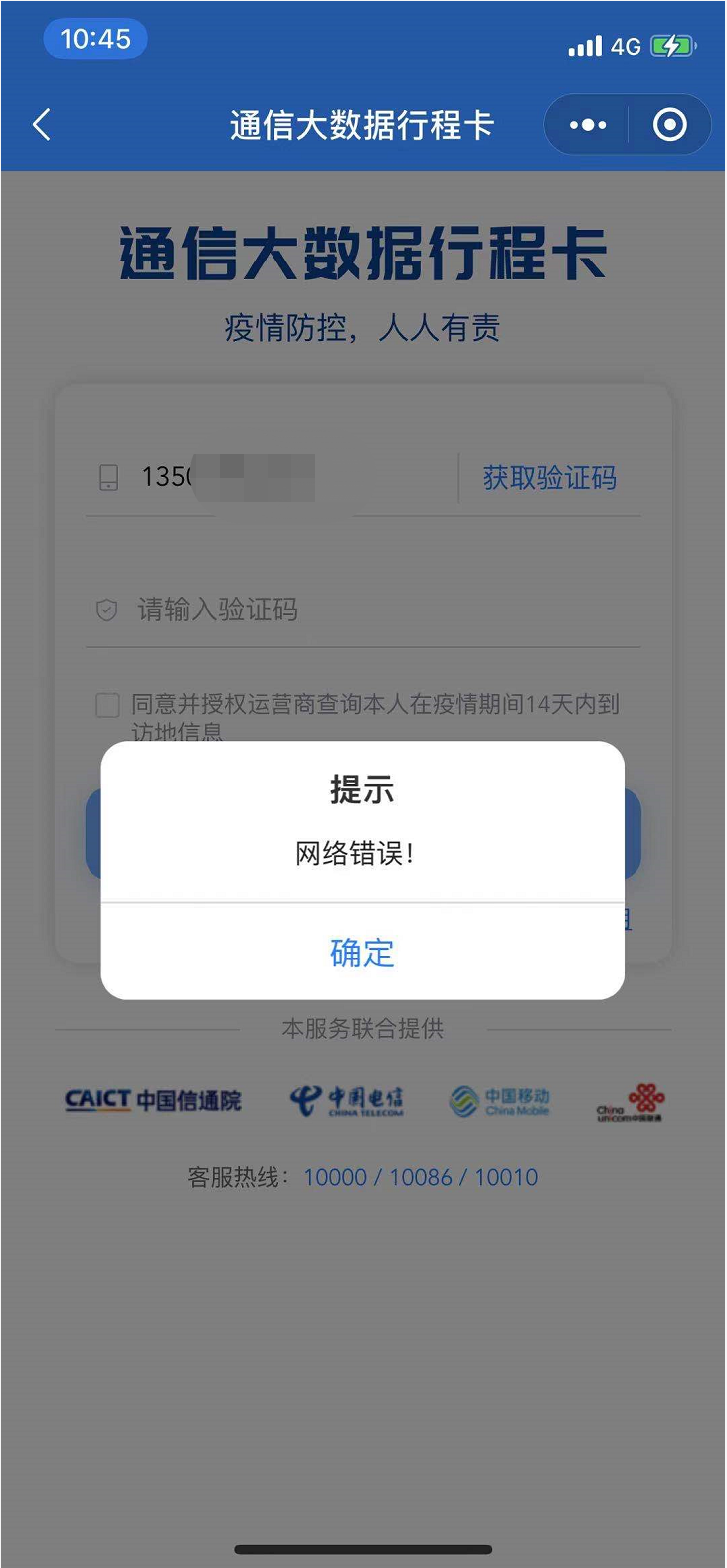The width and height of the screenshot is (727, 1568).
Task: Tap 确定 to dismiss the error dialog
Action: 362,953
